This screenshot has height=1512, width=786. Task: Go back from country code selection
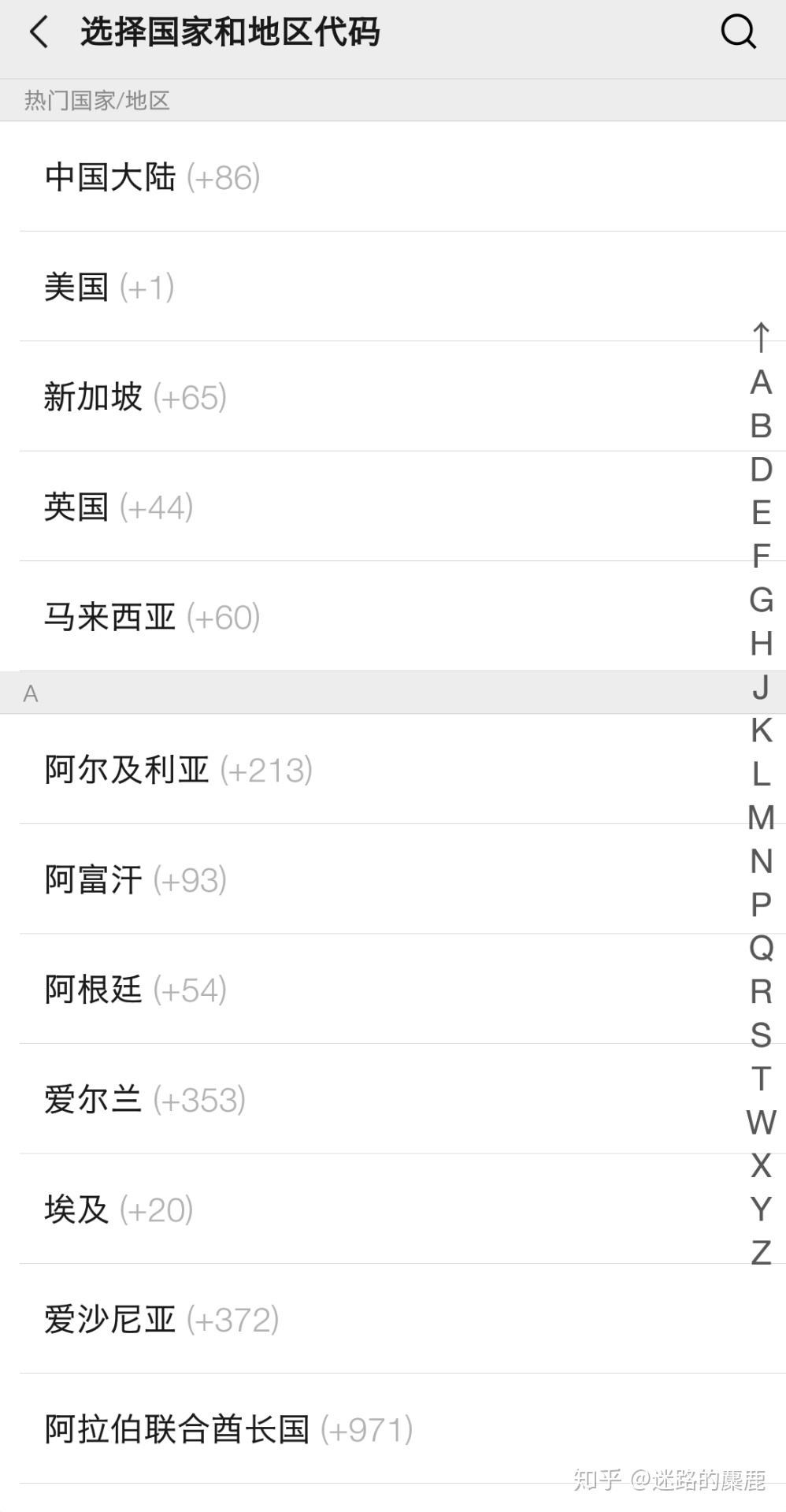coord(39,33)
